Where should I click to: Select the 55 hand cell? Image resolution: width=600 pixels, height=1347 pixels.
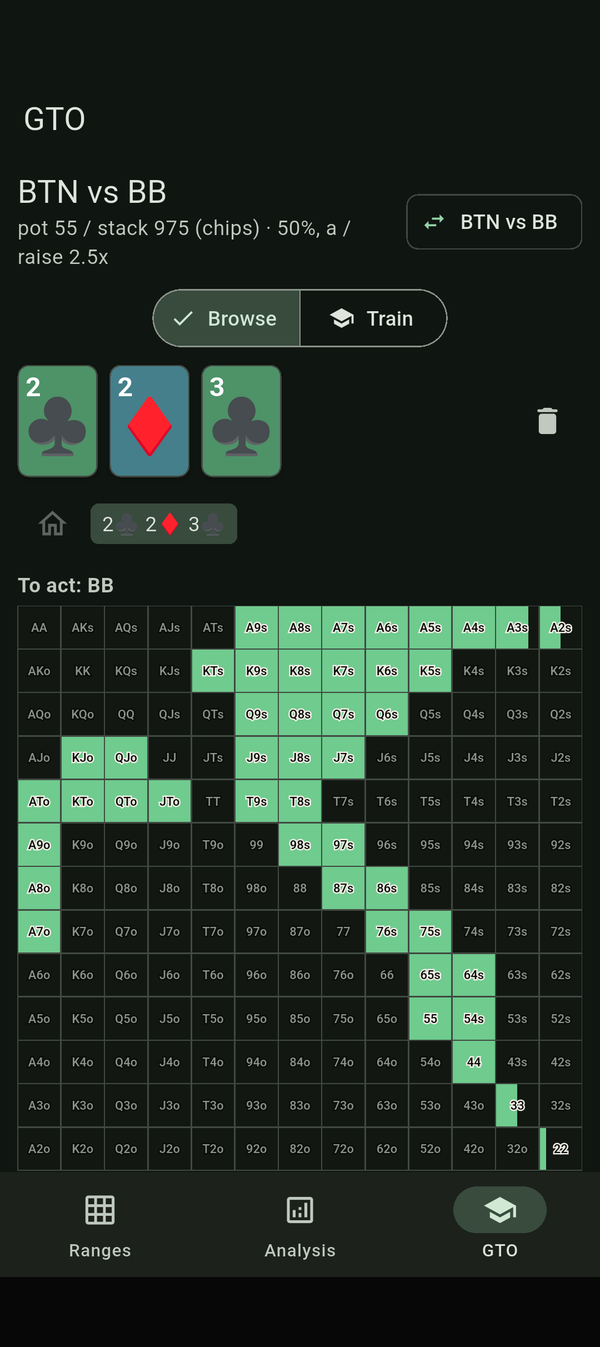[430, 1018]
